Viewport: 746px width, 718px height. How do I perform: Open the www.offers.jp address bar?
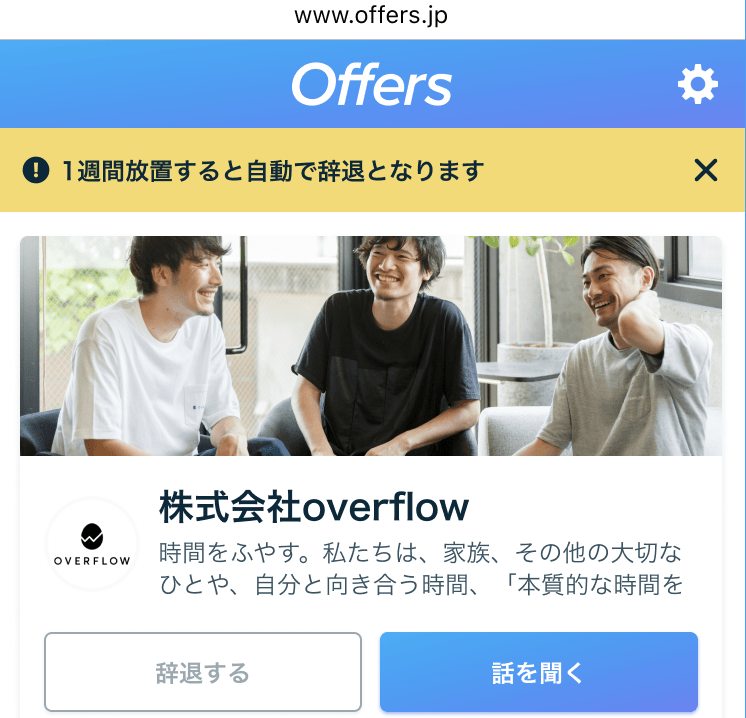click(372, 16)
